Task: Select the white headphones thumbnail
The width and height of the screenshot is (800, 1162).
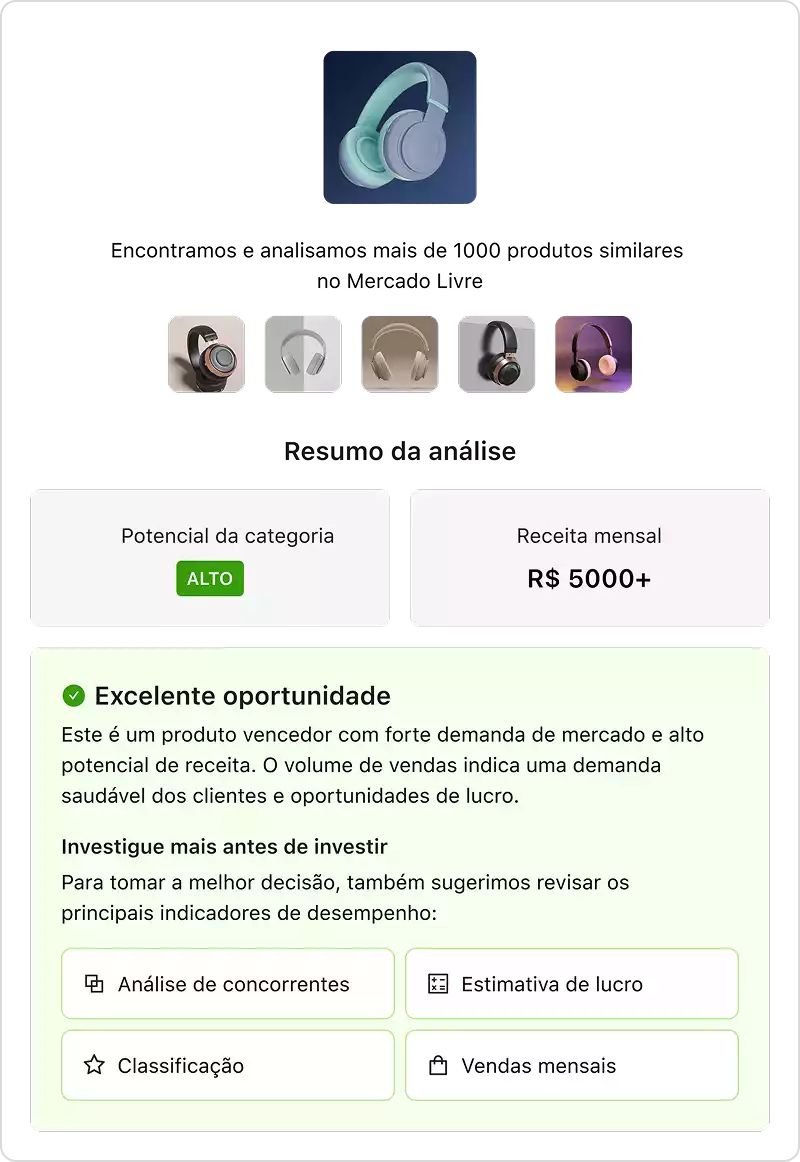Action: 304,355
